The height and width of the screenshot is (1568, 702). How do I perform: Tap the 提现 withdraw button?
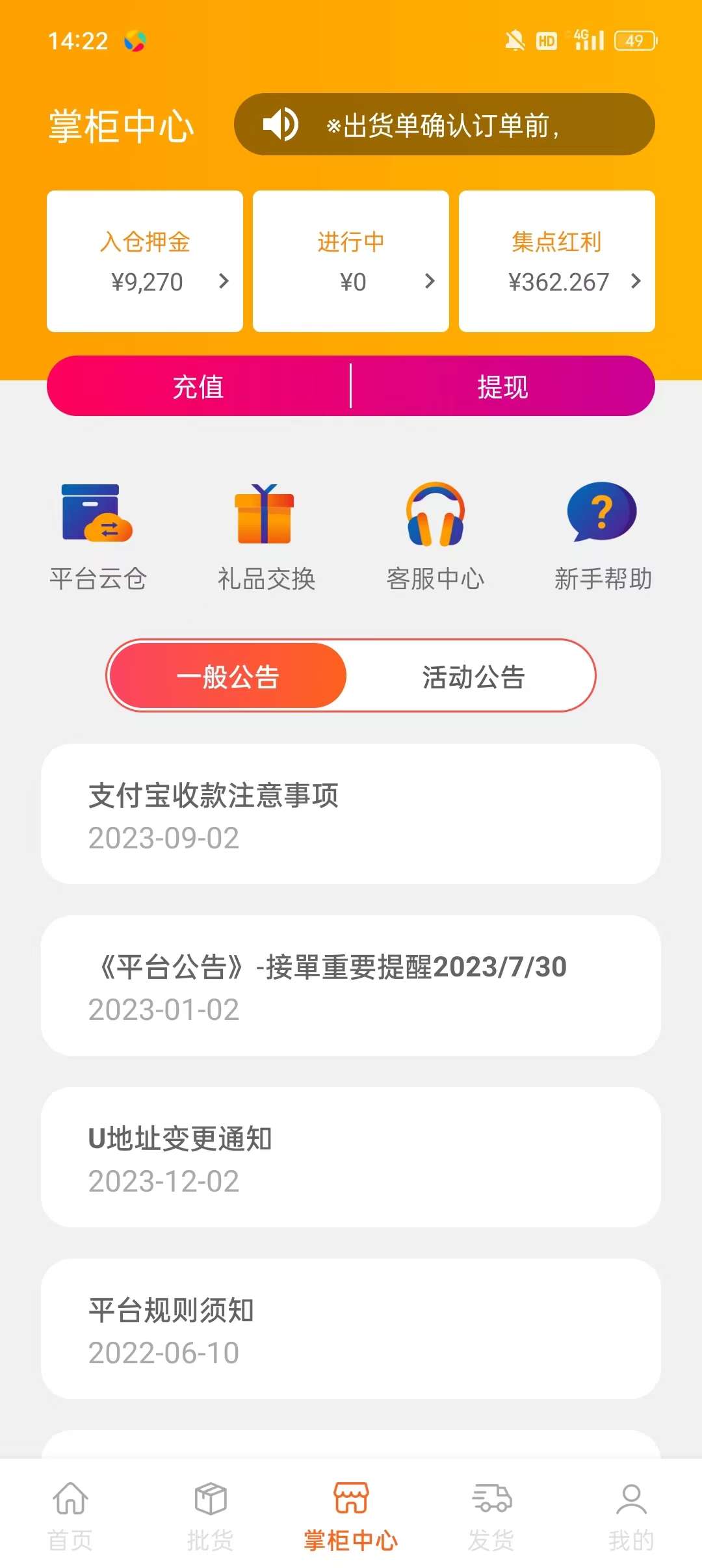503,386
